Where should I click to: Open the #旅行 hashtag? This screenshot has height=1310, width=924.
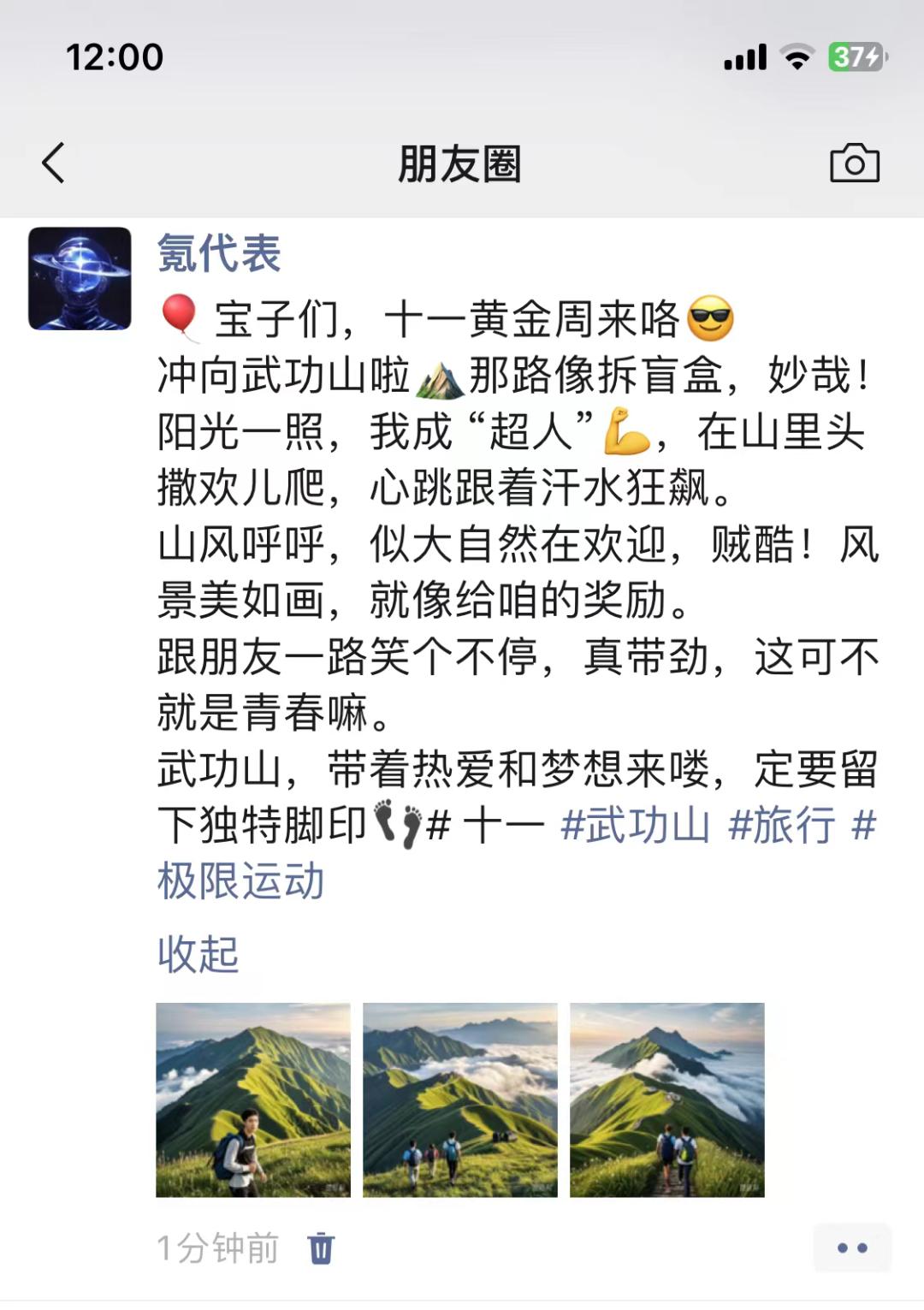click(x=781, y=826)
